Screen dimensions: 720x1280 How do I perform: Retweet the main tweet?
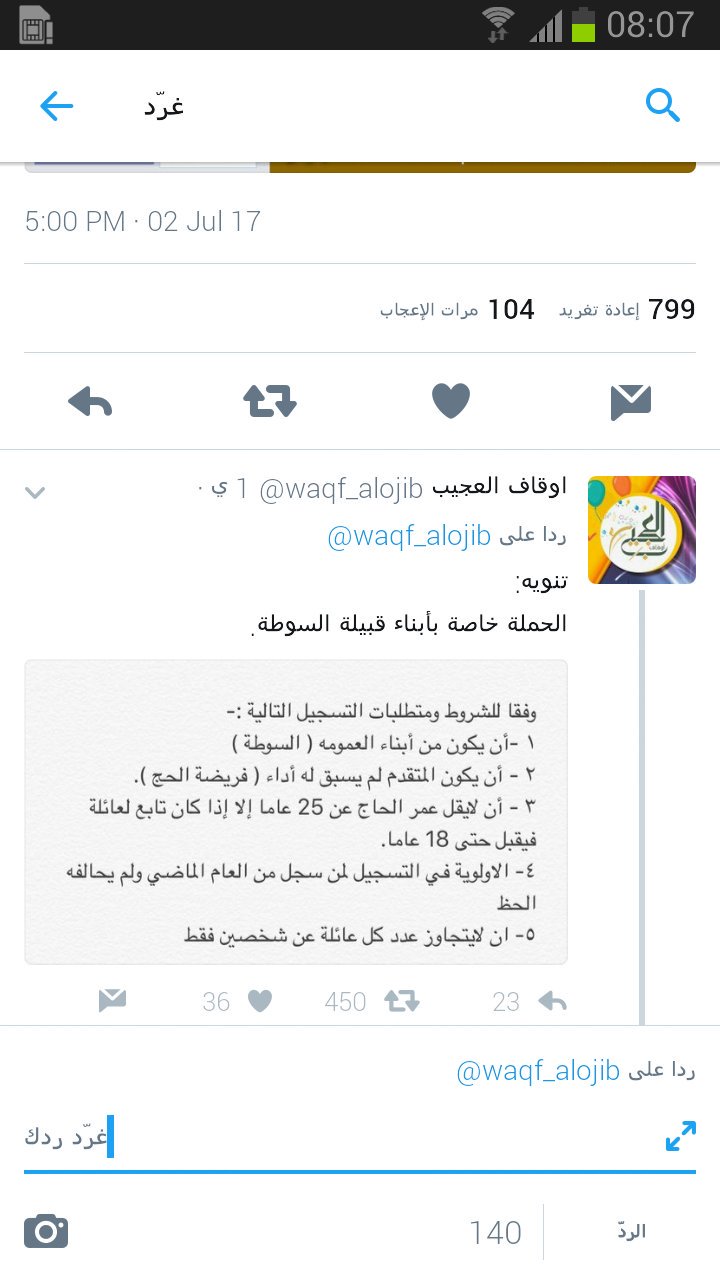pyautogui.click(x=270, y=402)
